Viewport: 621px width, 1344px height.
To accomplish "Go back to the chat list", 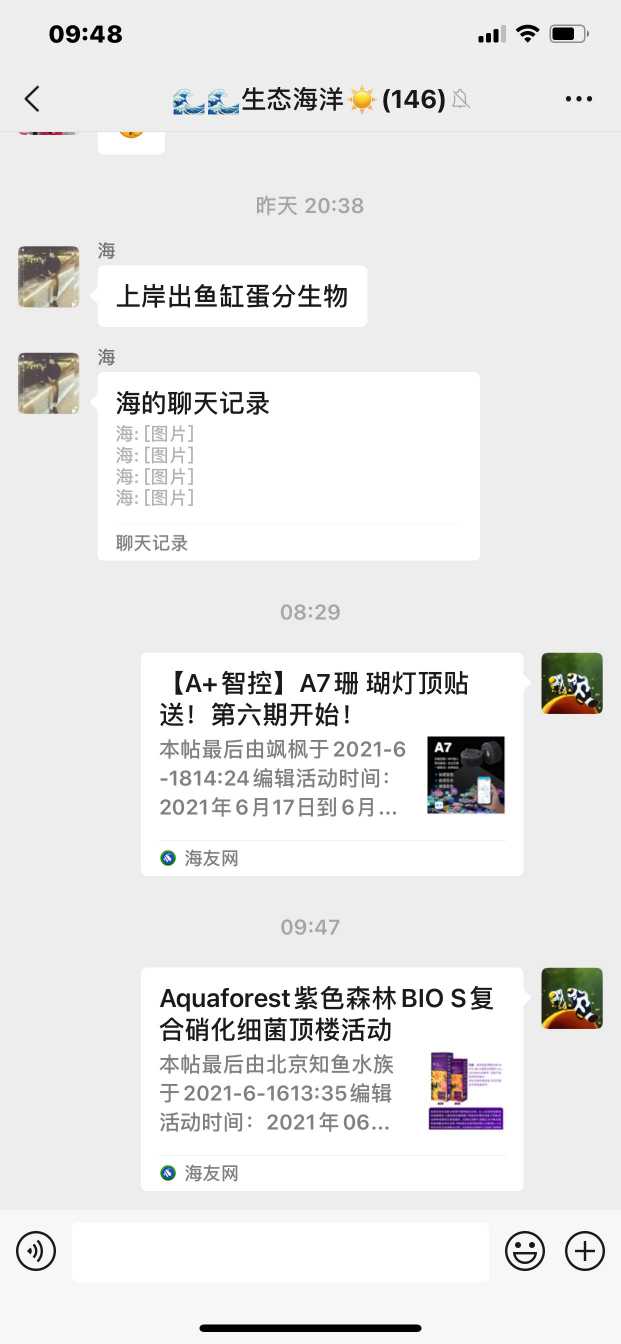I will coord(32,99).
